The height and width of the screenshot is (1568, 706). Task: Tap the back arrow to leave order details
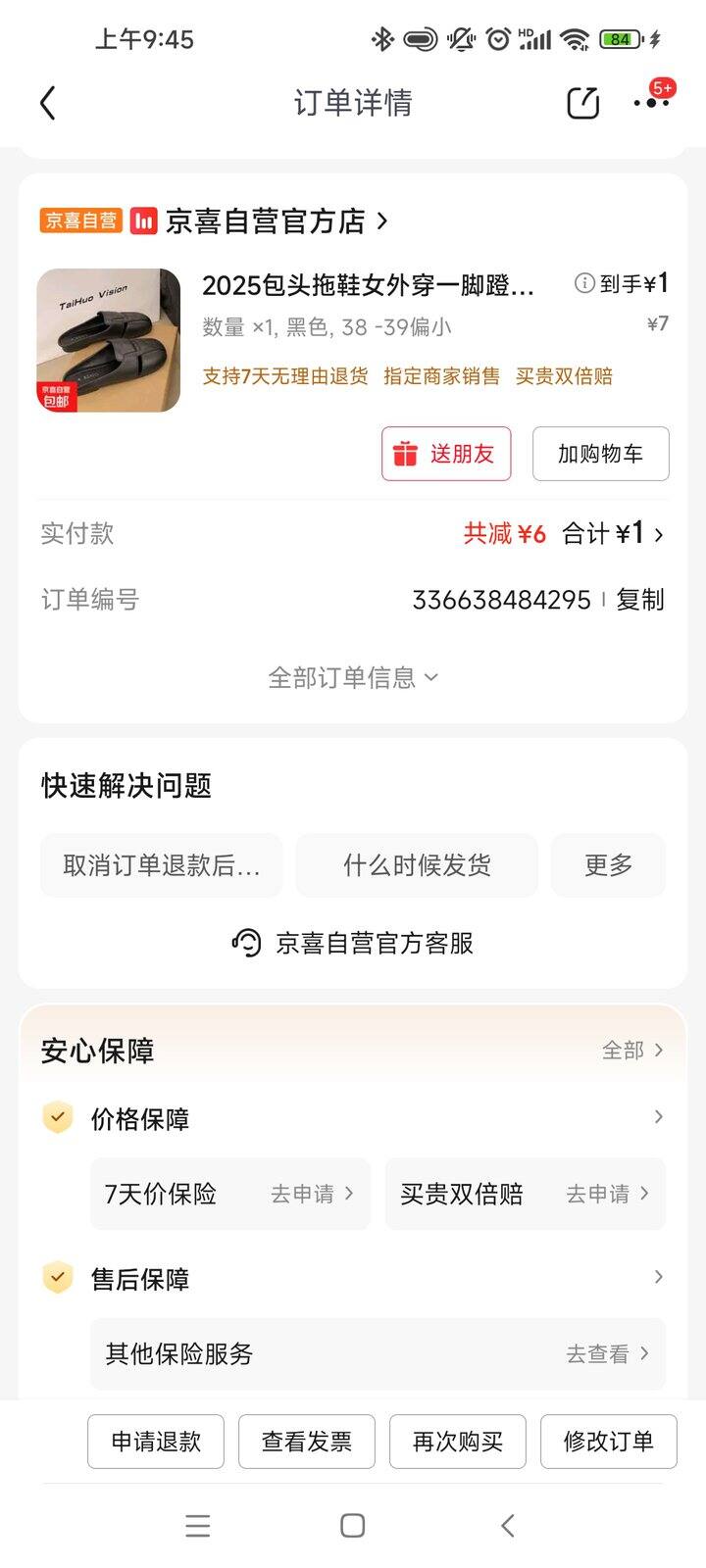[x=47, y=102]
